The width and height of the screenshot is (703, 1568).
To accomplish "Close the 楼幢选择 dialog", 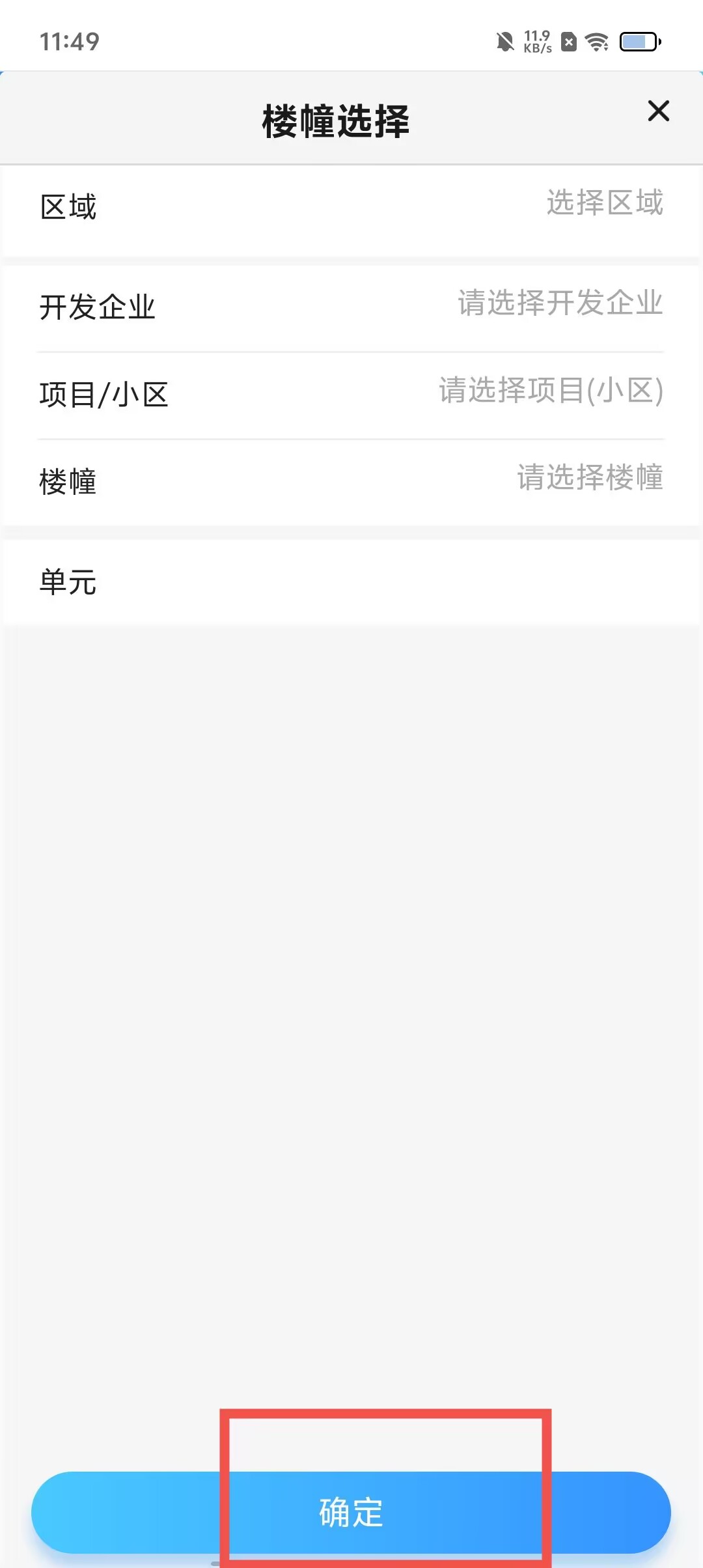I will click(658, 111).
